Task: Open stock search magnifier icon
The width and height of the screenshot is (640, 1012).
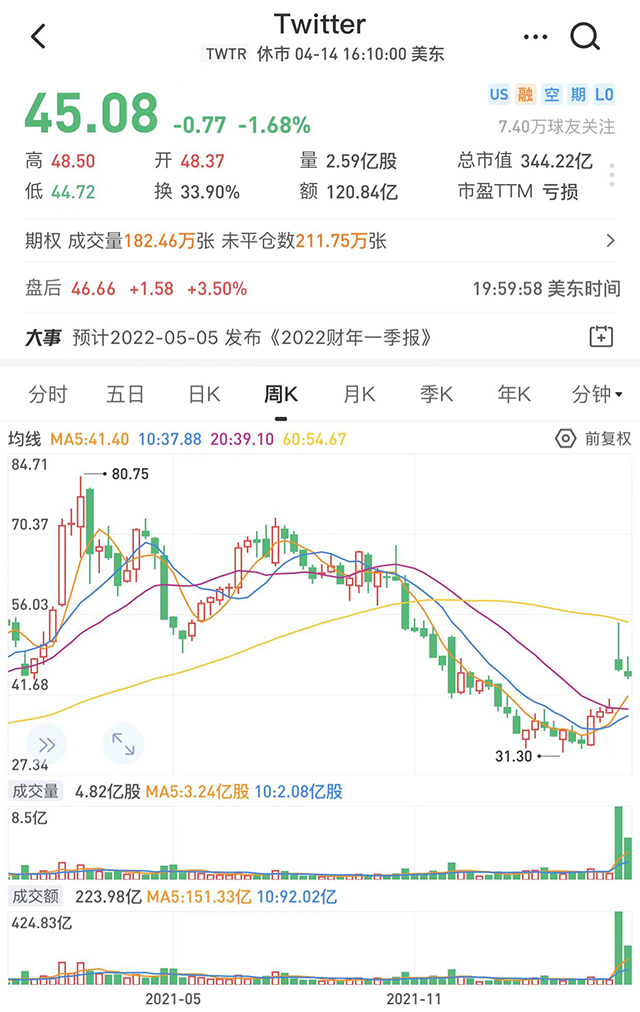Action: 585,37
